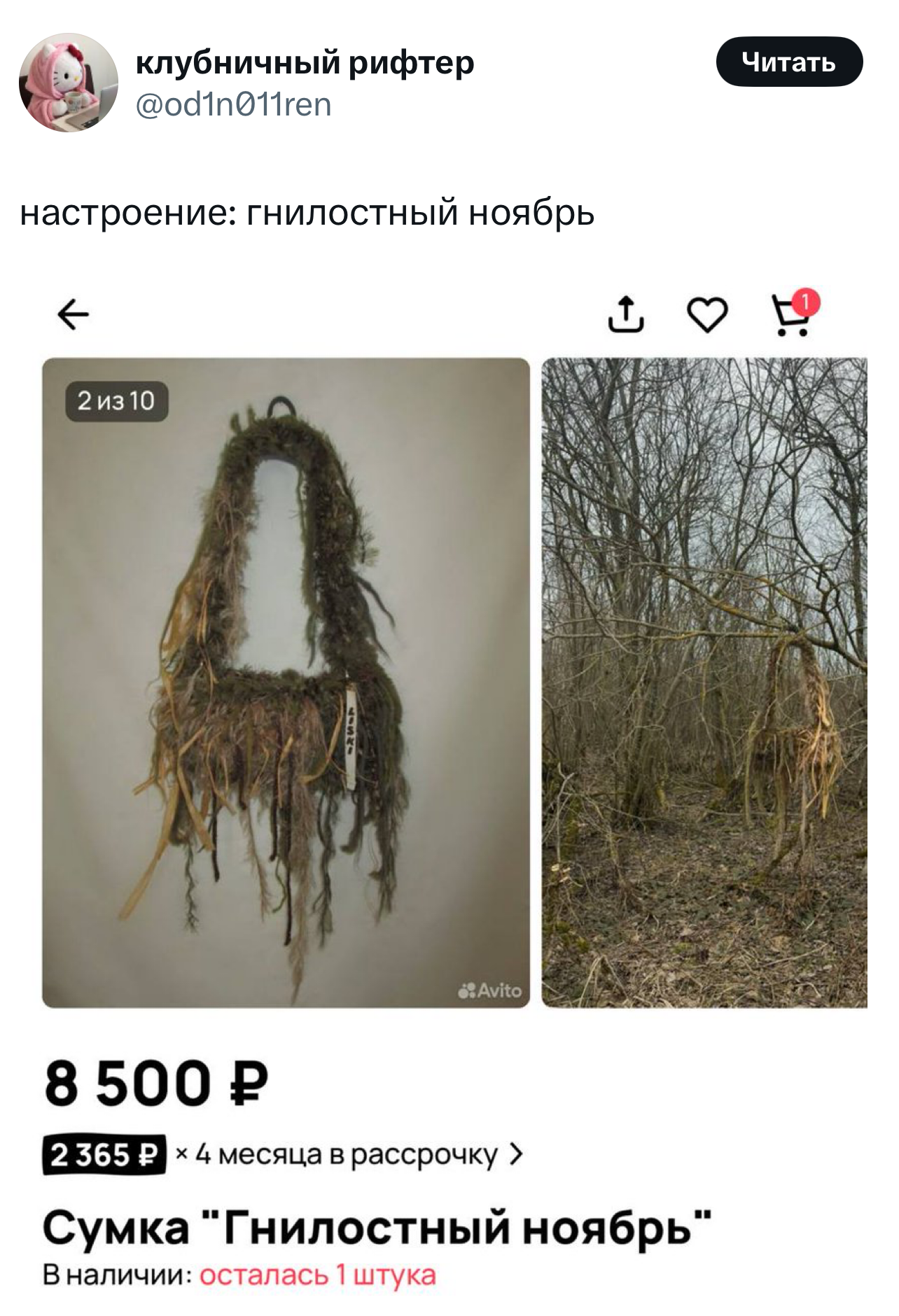
Task: Follow the account with the Читать button
Action: point(789,62)
